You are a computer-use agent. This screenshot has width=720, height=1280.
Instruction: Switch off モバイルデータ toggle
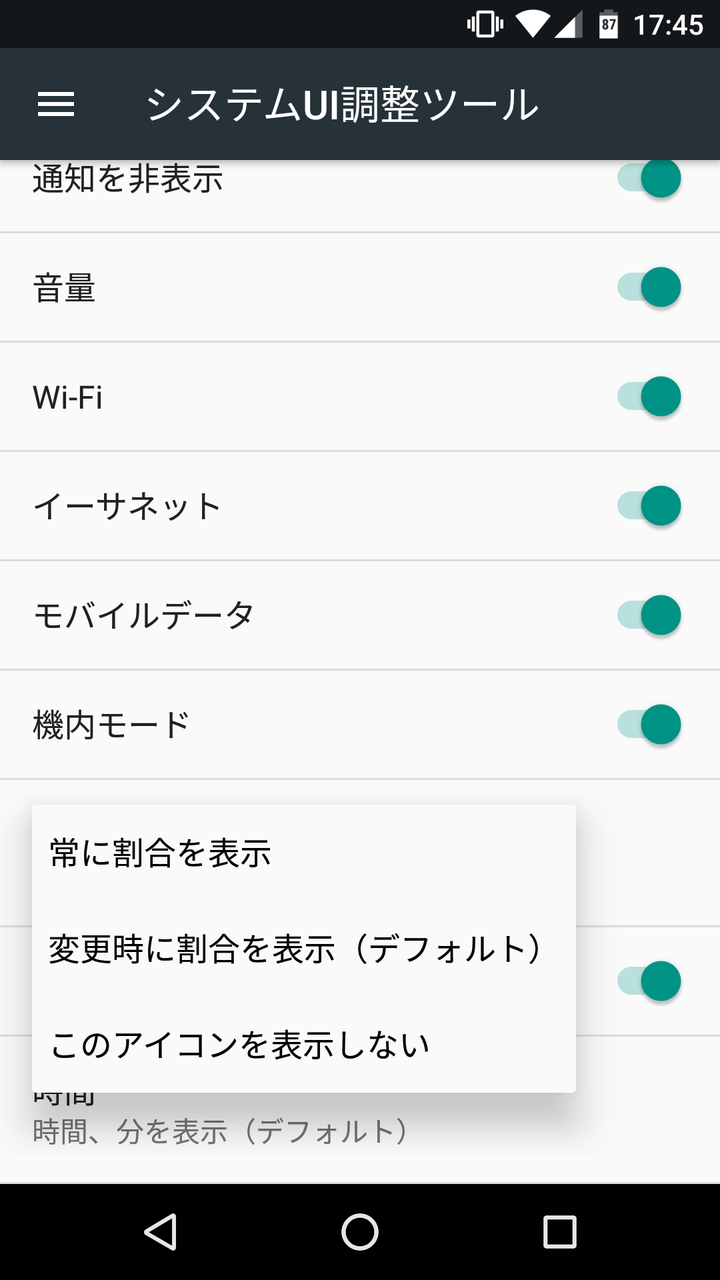[649, 615]
